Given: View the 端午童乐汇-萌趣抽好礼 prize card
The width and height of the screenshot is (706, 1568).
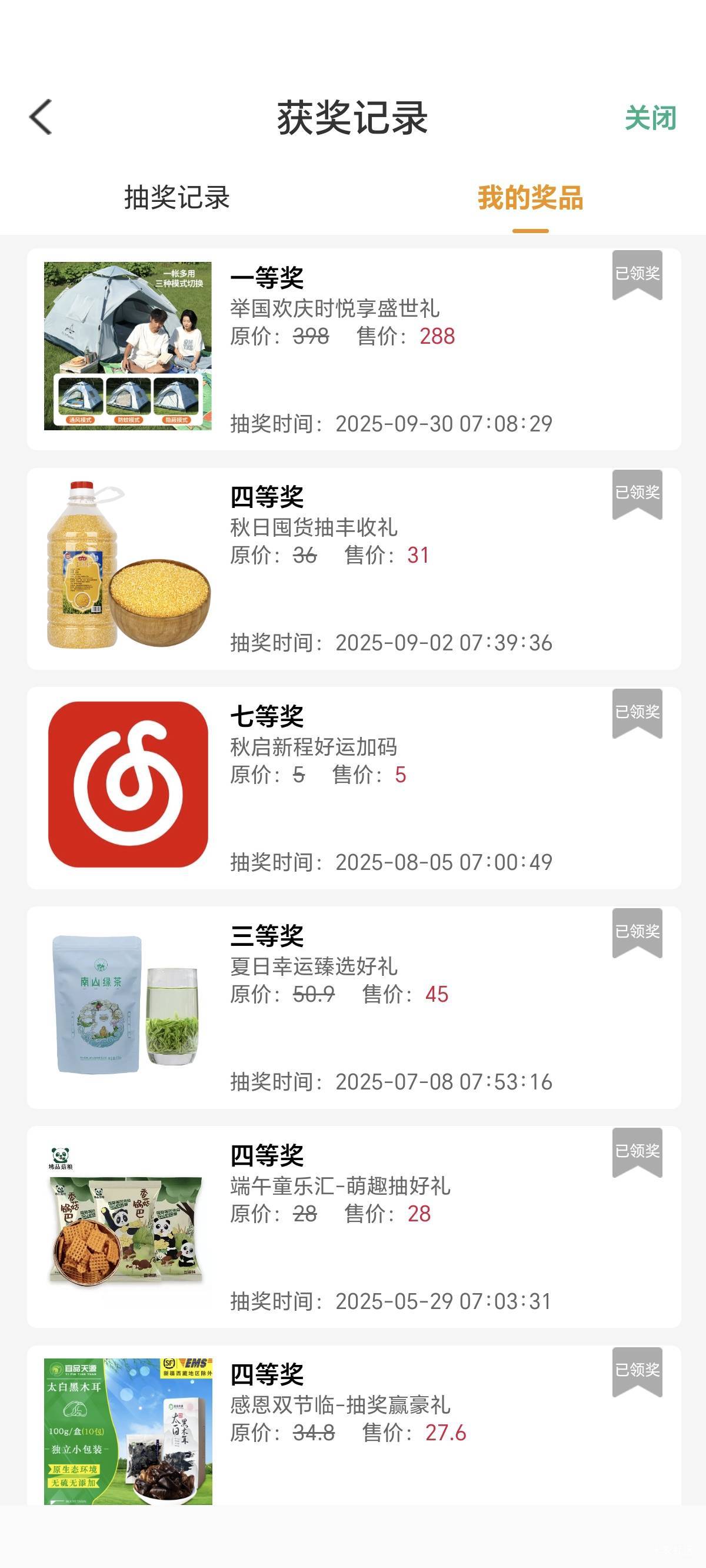Looking at the screenshot, I should point(353,1227).
